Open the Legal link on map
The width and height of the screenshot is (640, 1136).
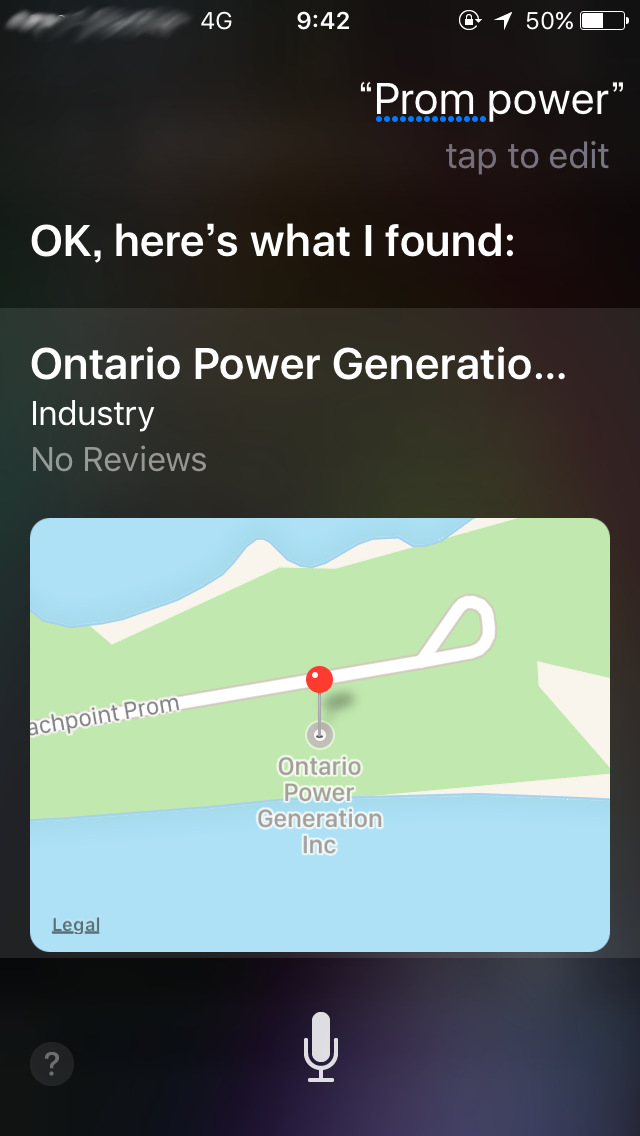point(76,925)
